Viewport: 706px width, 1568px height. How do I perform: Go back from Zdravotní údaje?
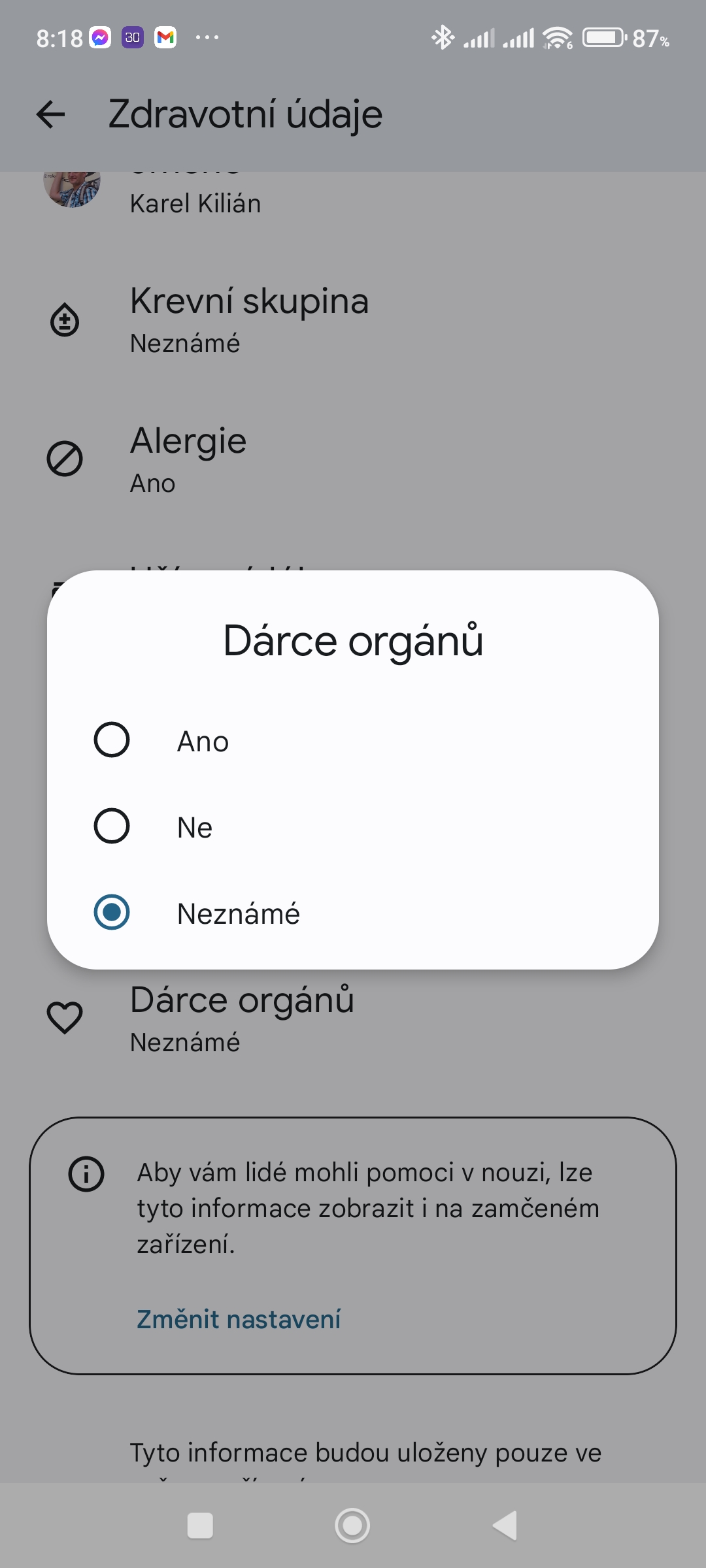51,114
